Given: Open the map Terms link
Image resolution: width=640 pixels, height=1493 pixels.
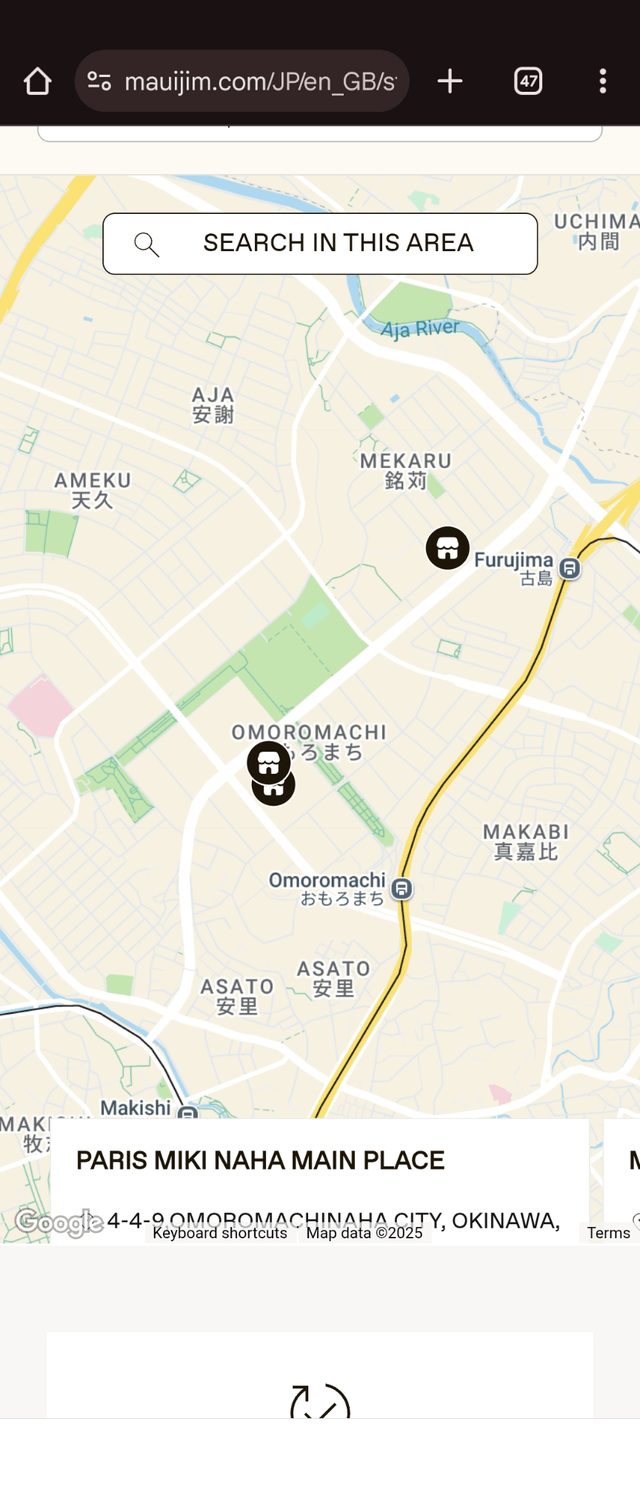Looking at the screenshot, I should click(x=608, y=1233).
